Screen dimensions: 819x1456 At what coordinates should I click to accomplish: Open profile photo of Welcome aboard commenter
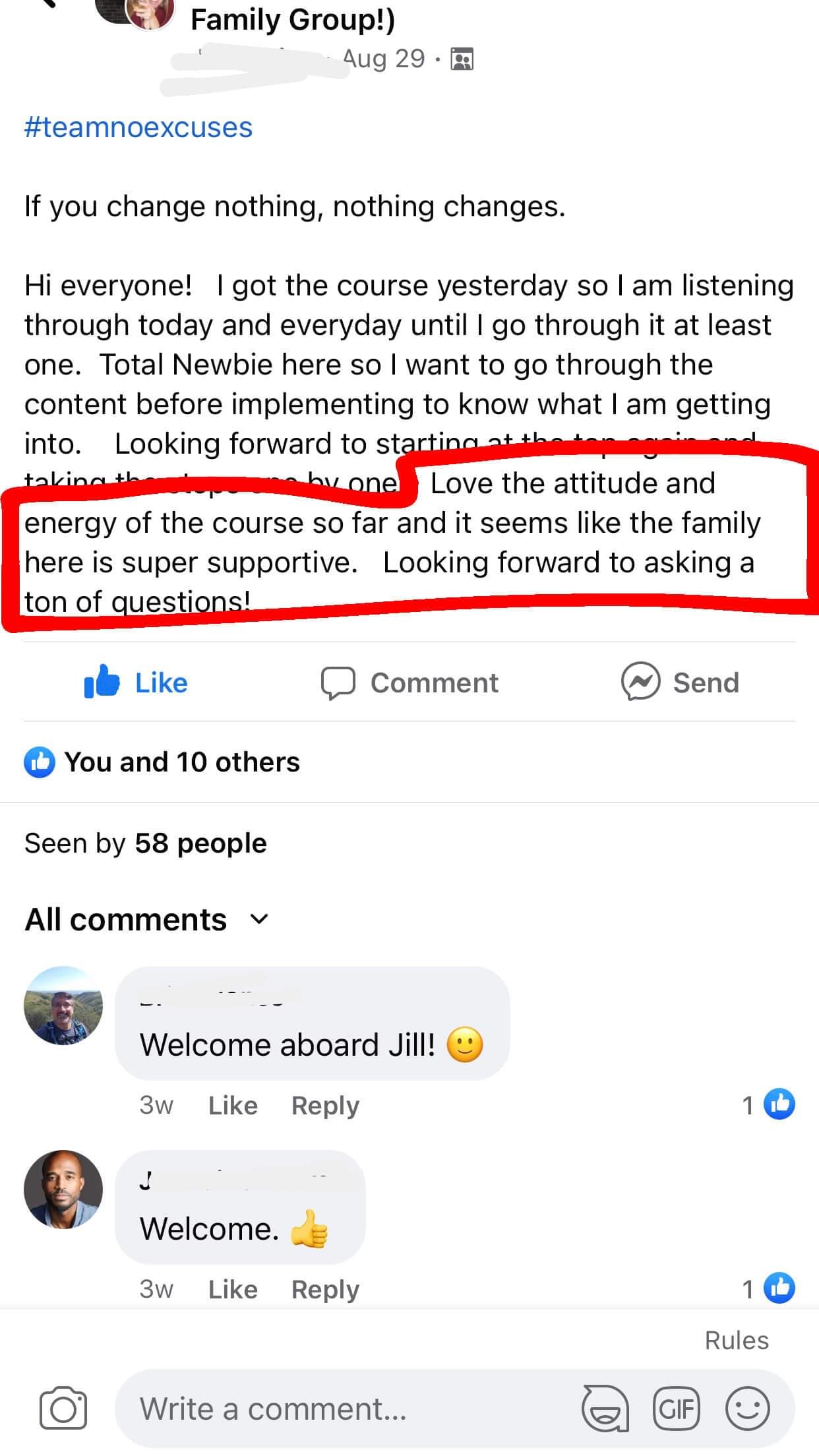point(63,1006)
